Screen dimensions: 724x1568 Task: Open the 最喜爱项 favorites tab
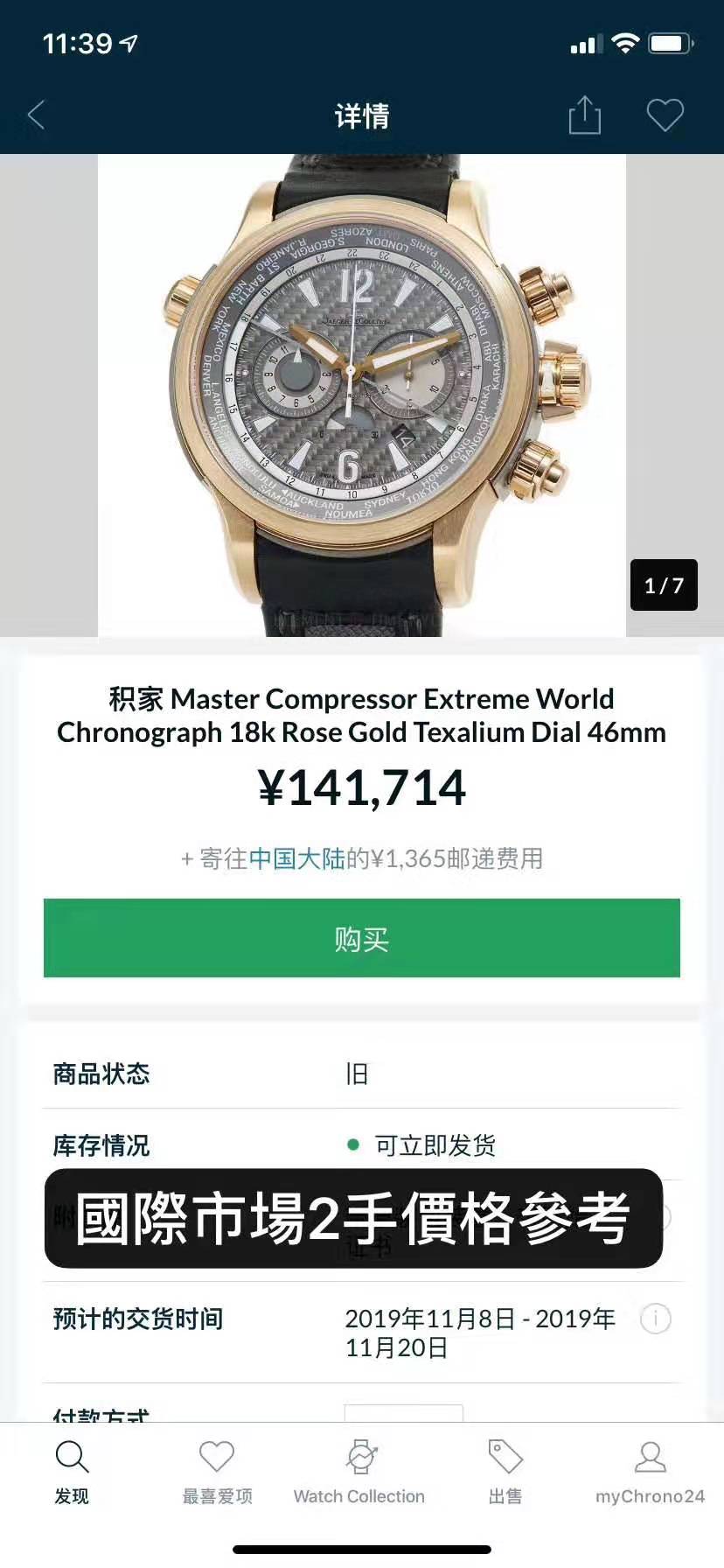click(217, 1473)
